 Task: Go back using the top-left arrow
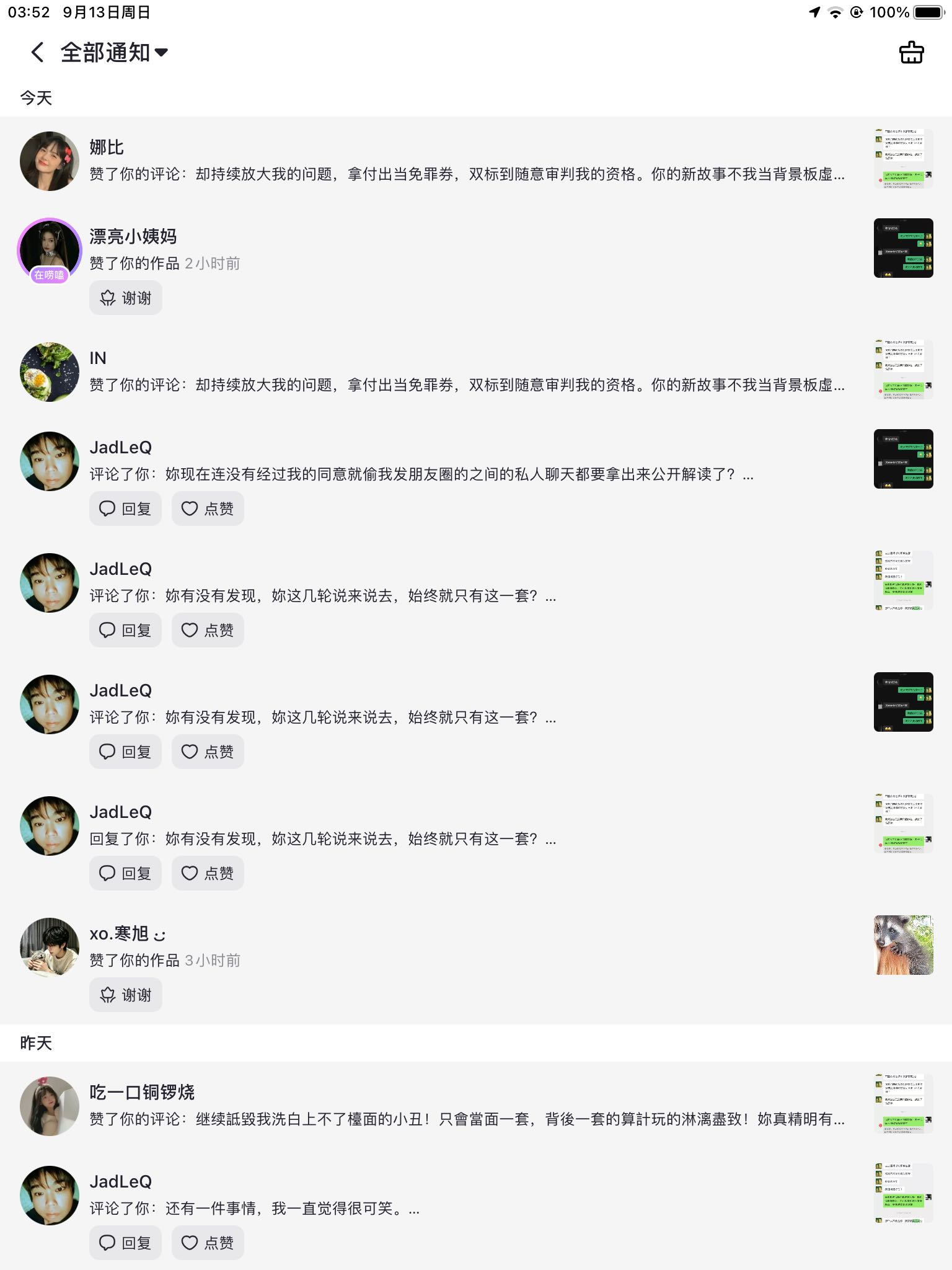[x=37, y=52]
